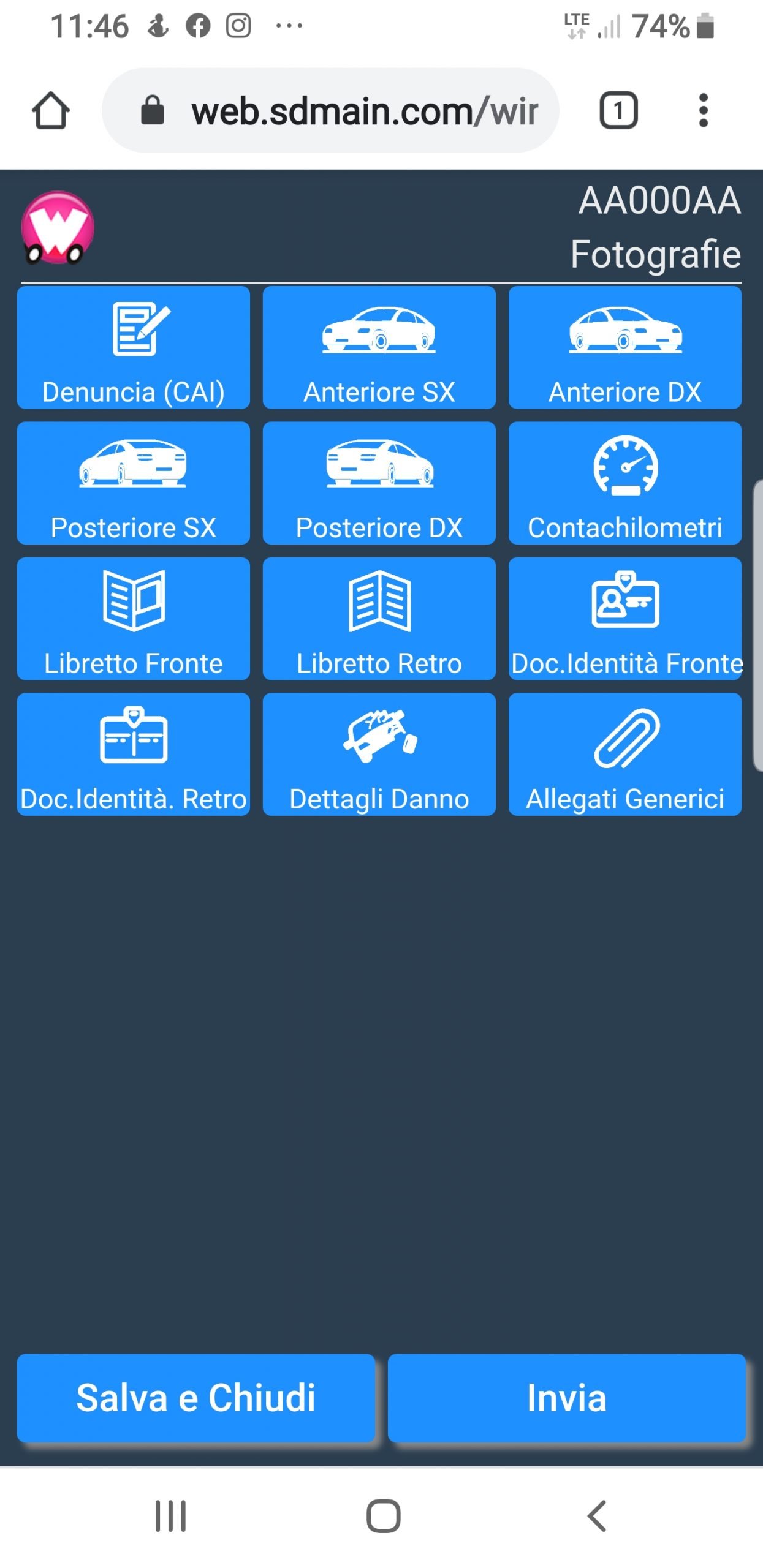
Task: Open the recent apps overview
Action: 170,1516
